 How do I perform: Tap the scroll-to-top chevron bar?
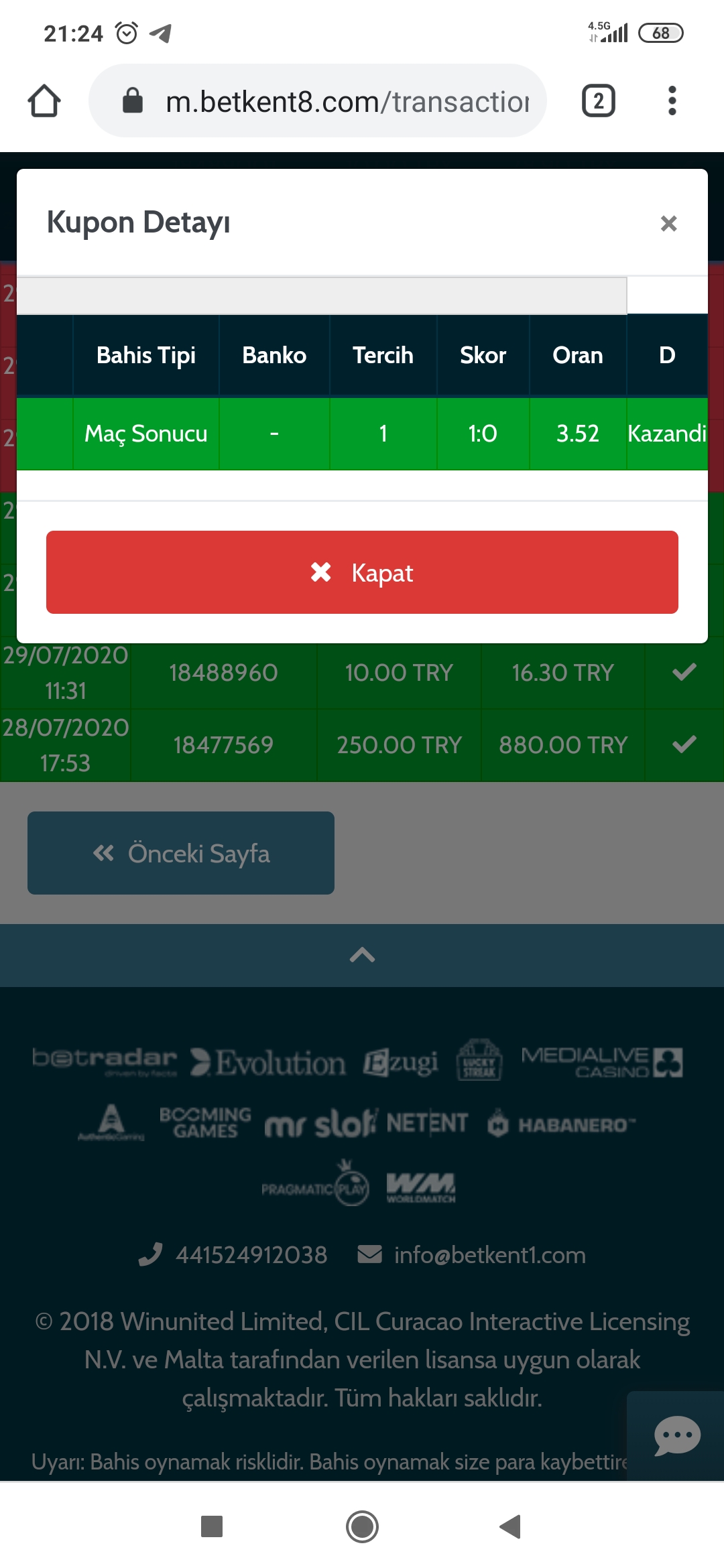coord(362,955)
